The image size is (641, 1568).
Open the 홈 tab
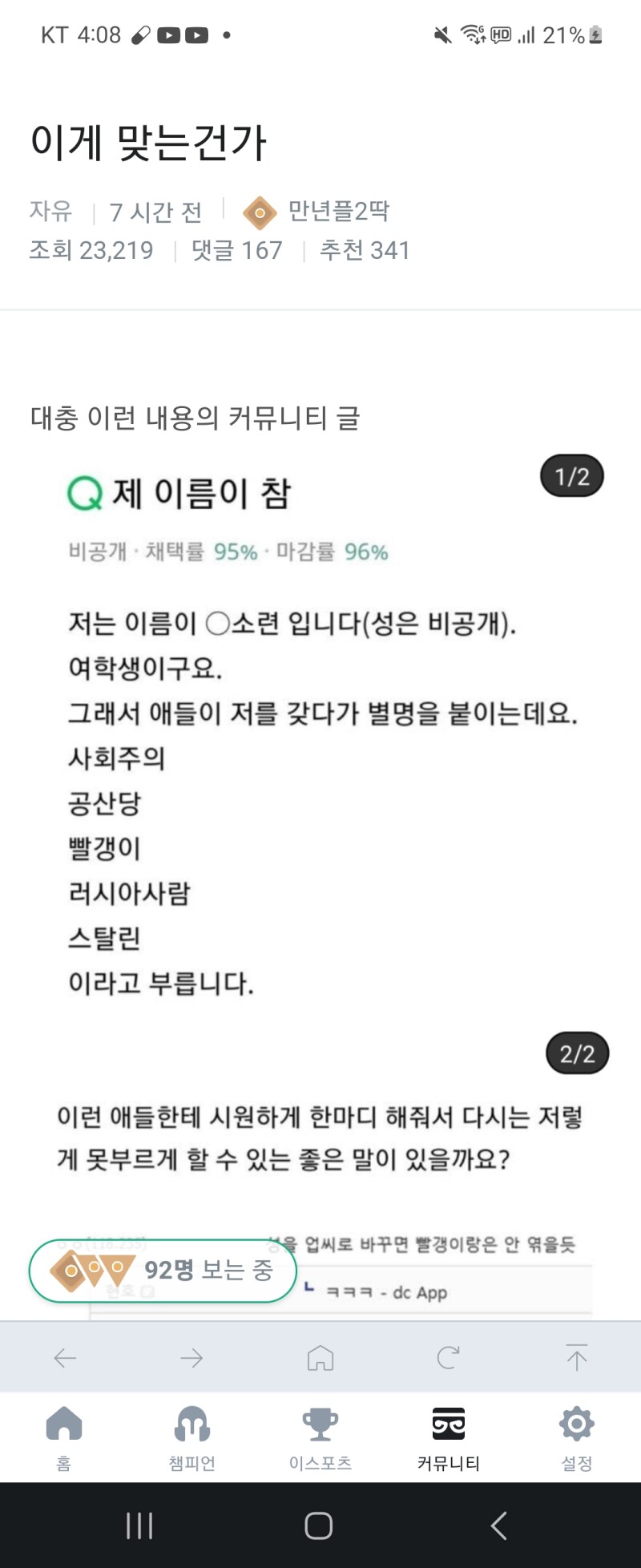click(x=64, y=1437)
